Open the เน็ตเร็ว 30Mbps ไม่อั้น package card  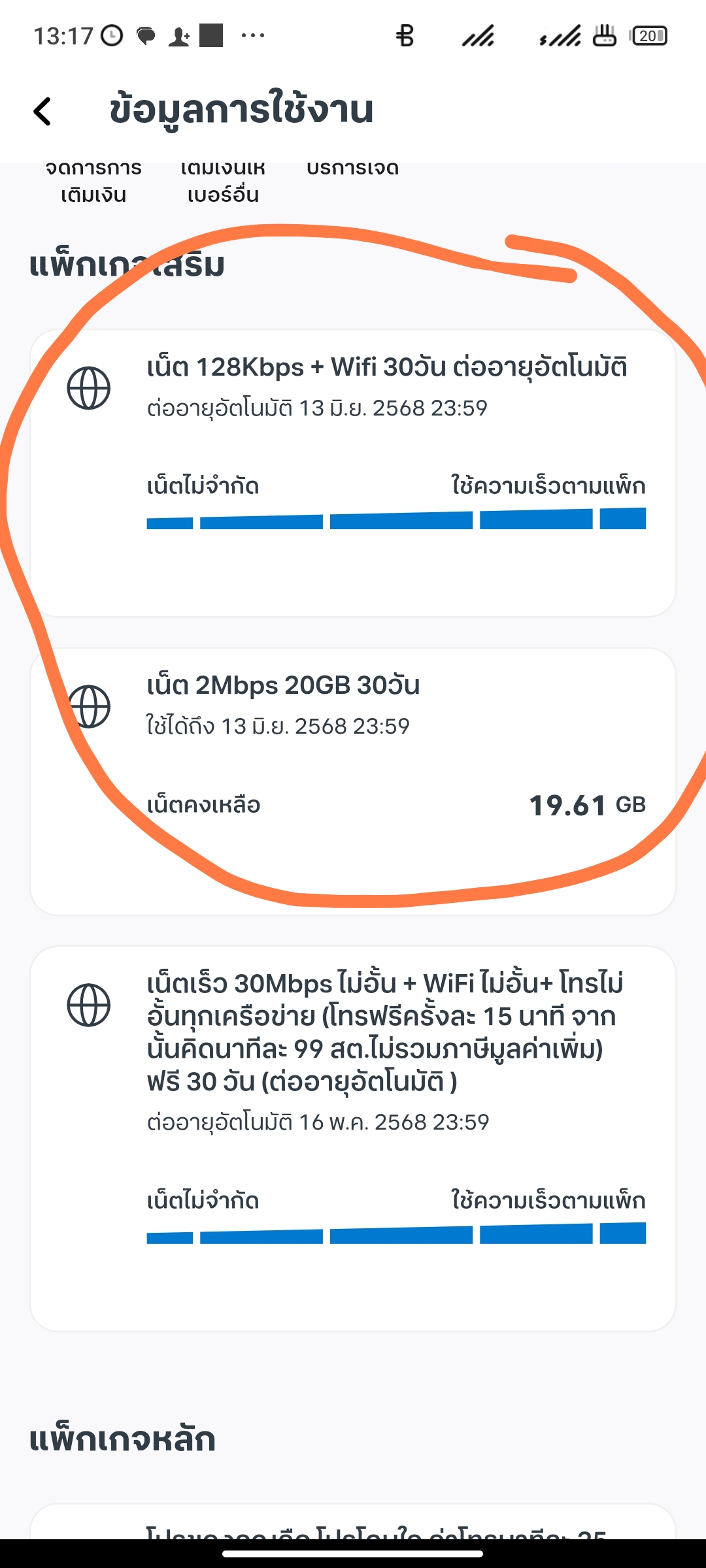point(353,1139)
